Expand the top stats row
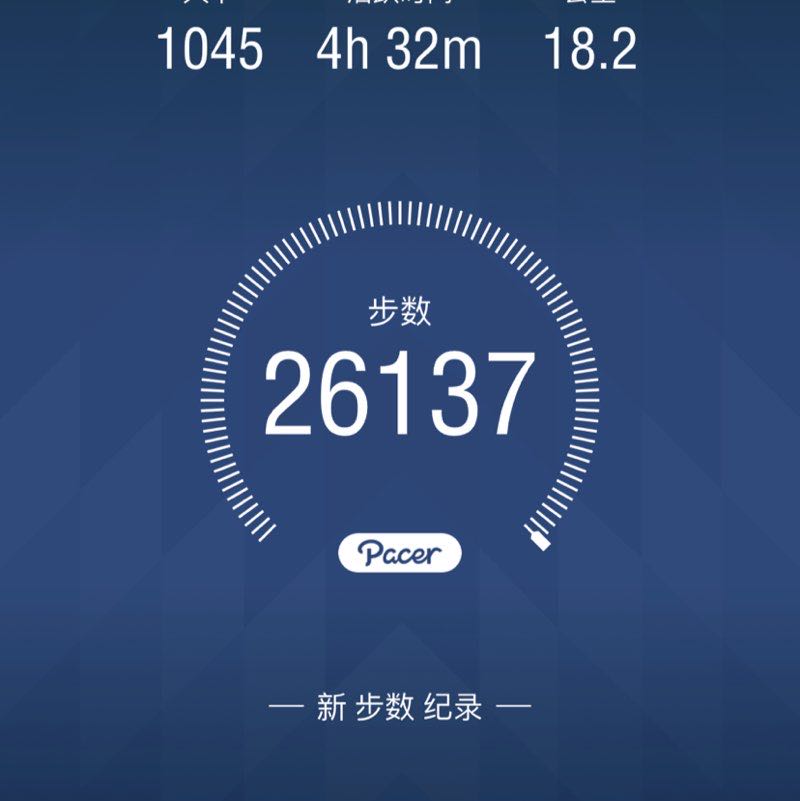Image resolution: width=800 pixels, height=801 pixels. click(x=400, y=45)
